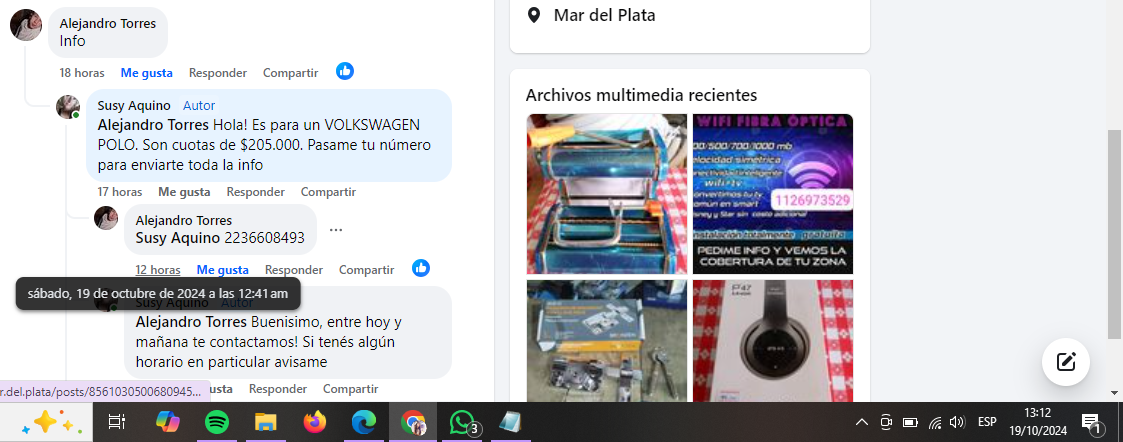Reply to Alejandro Torres's "Info" comment
The height and width of the screenshot is (442, 1123).
[218, 73]
